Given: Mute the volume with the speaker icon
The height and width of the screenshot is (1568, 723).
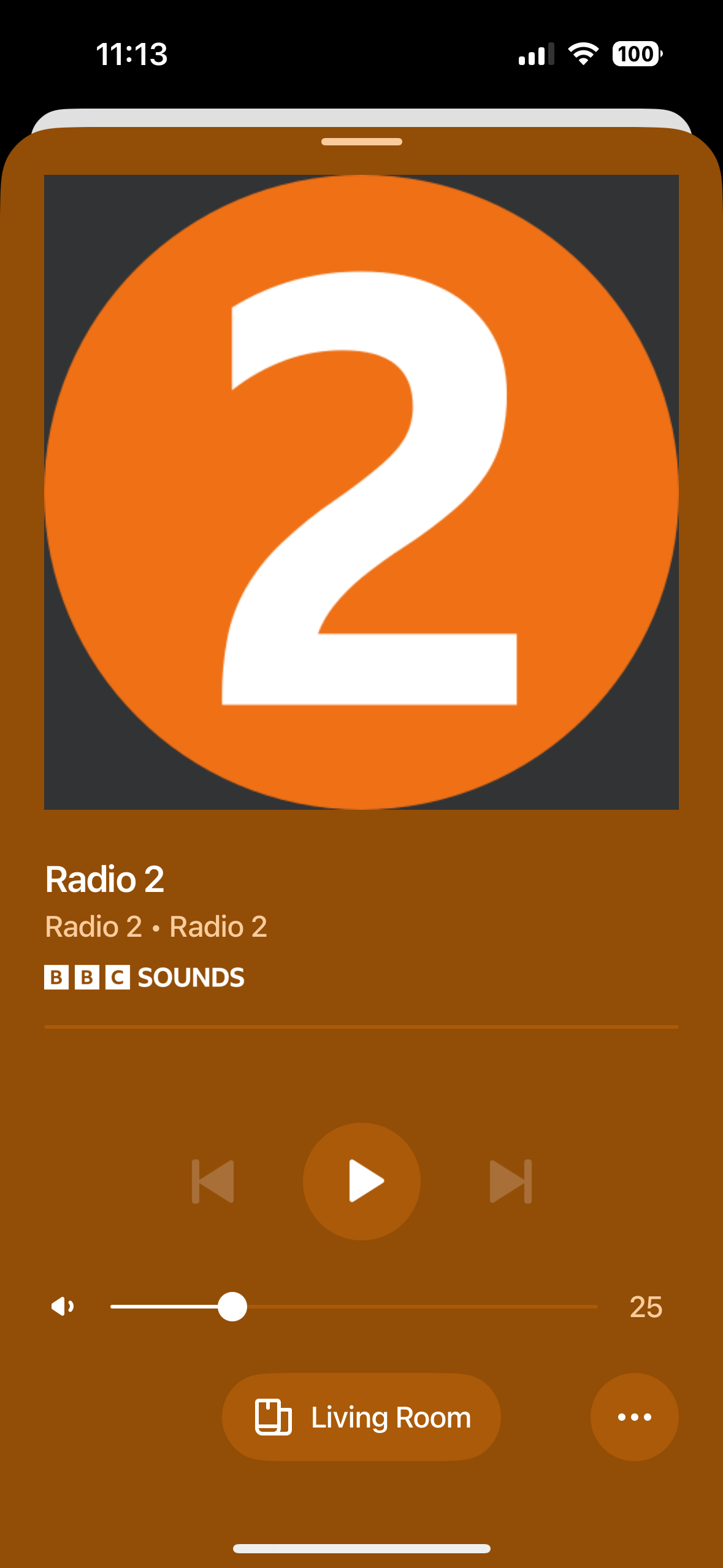Looking at the screenshot, I should click(x=63, y=1307).
